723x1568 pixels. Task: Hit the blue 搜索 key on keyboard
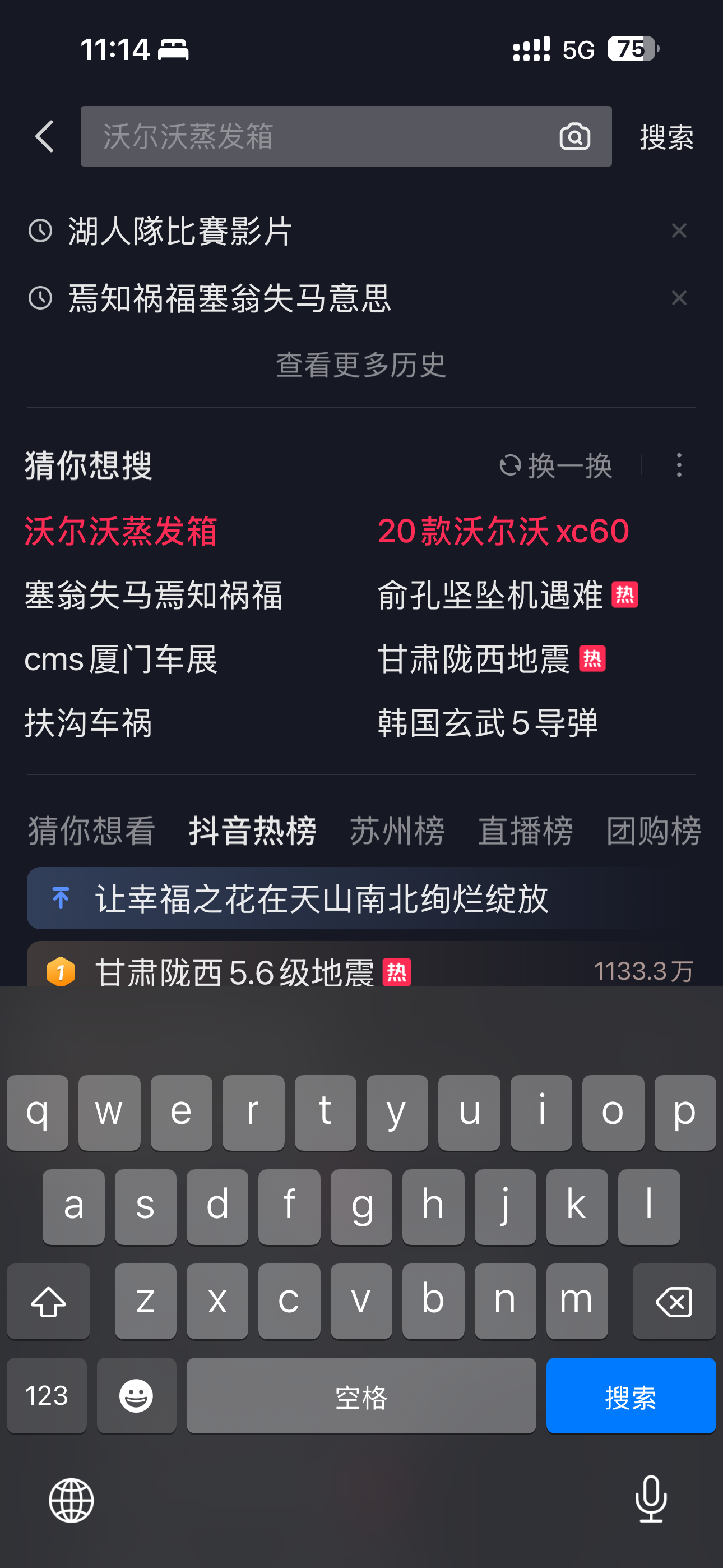631,1396
